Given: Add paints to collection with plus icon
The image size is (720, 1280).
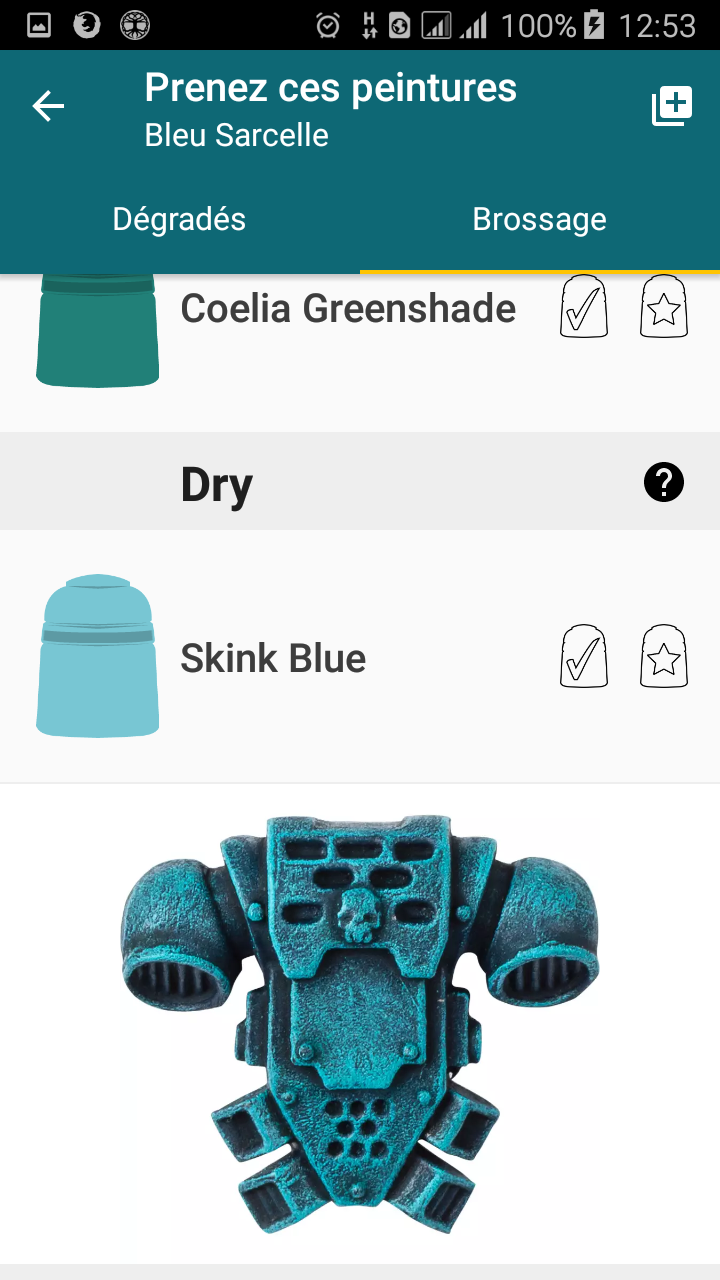Looking at the screenshot, I should pos(671,106).
